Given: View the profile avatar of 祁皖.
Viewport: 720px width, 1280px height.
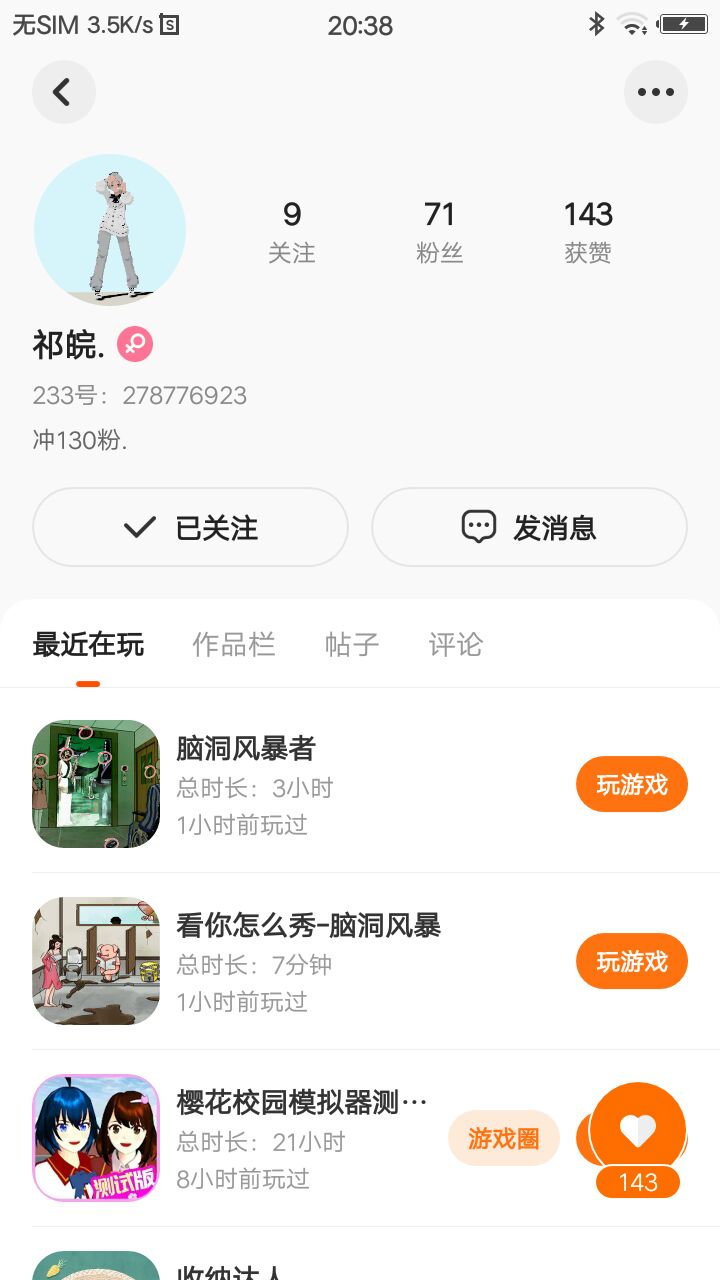Looking at the screenshot, I should 110,230.
